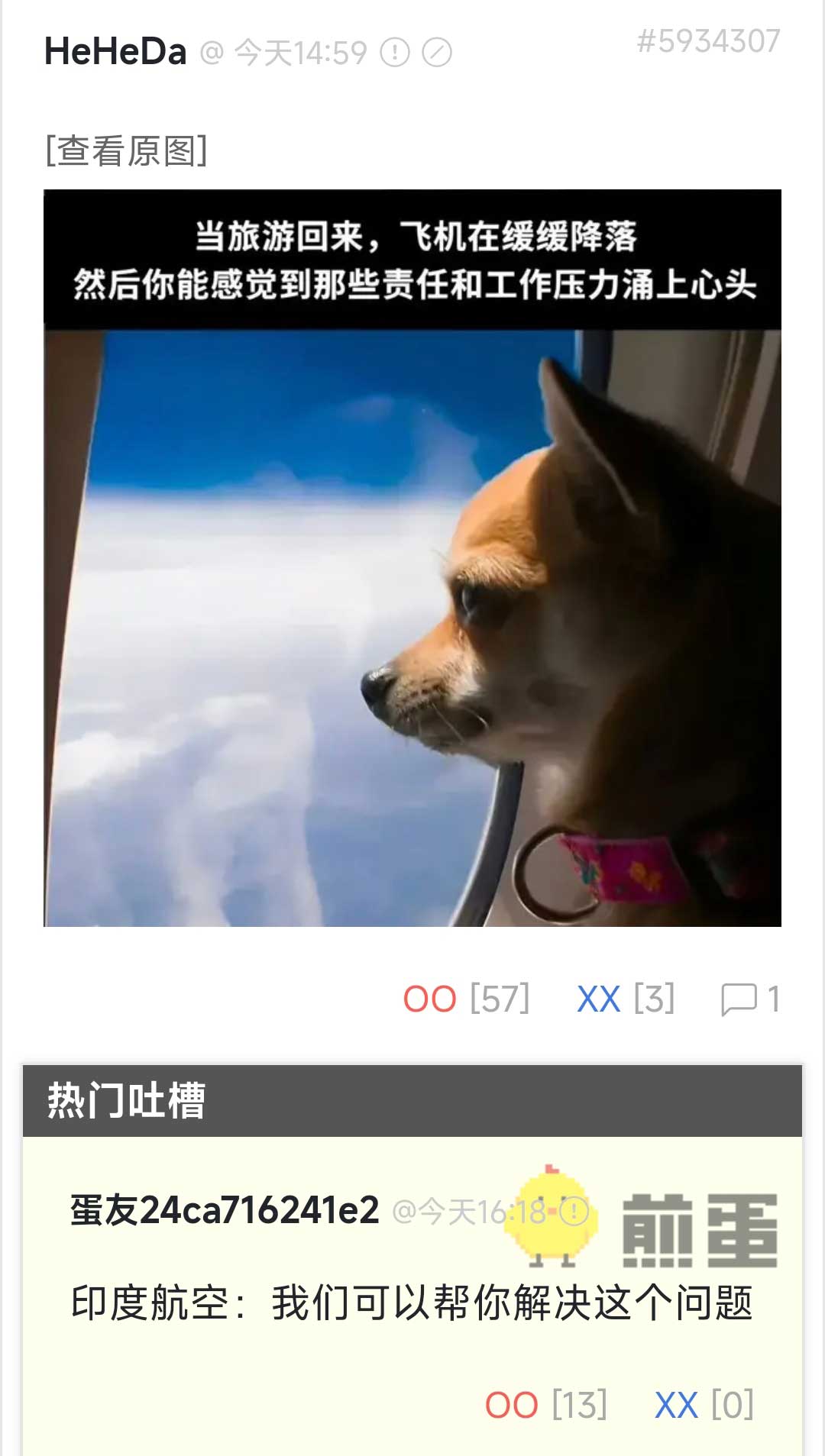Report the comment by 蛋友24ca716241e2
The height and width of the screenshot is (1456, 825).
[x=574, y=1211]
